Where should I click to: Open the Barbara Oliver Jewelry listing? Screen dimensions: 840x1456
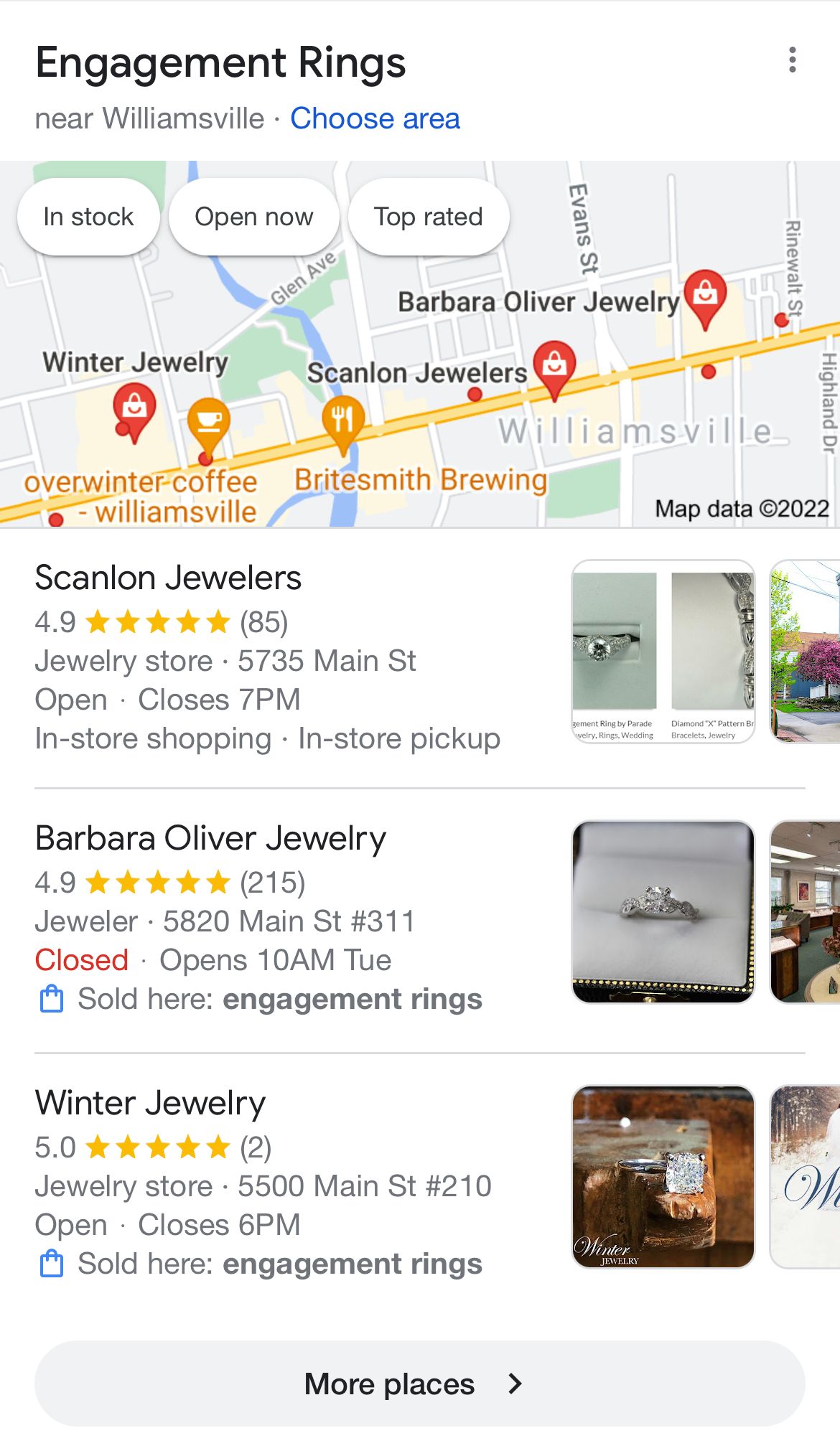[210, 839]
